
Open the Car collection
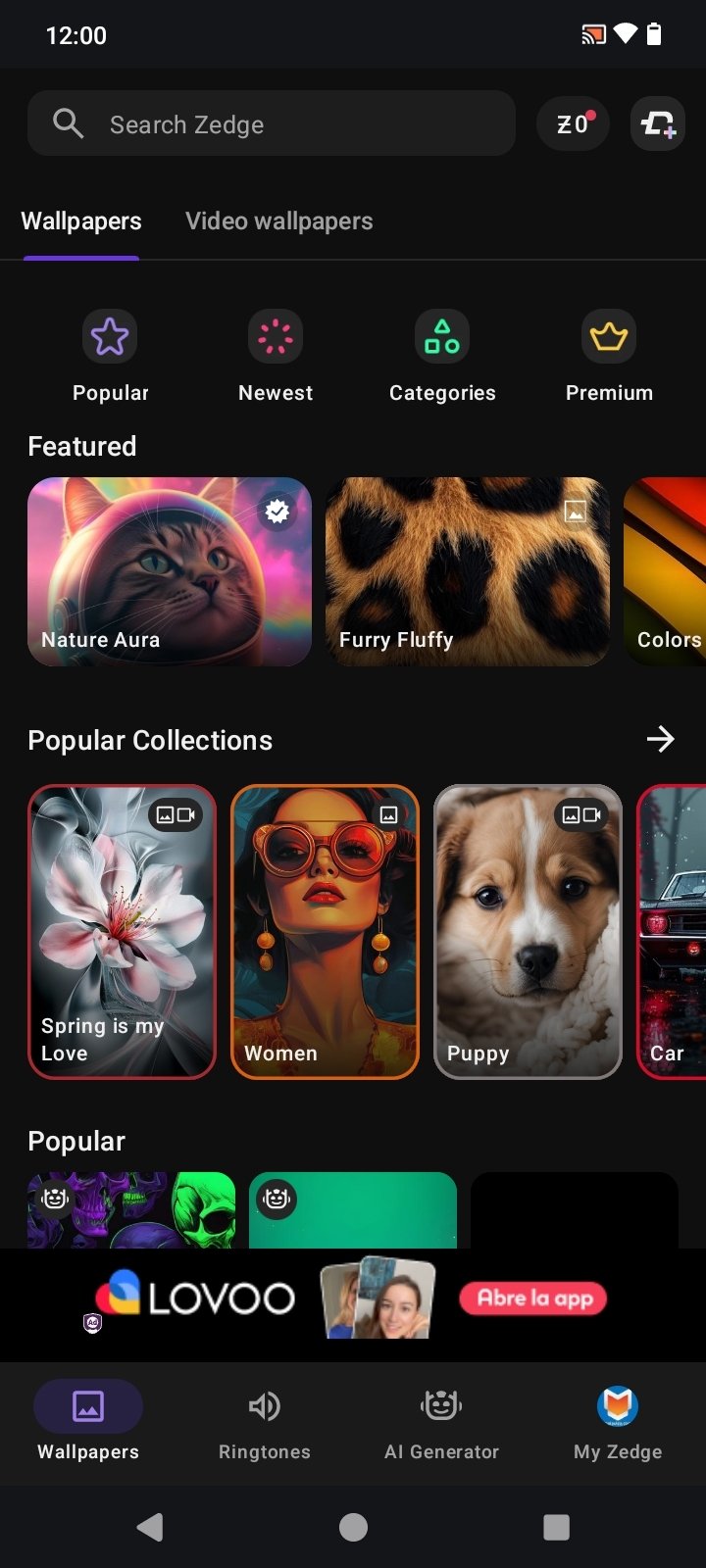[672, 932]
